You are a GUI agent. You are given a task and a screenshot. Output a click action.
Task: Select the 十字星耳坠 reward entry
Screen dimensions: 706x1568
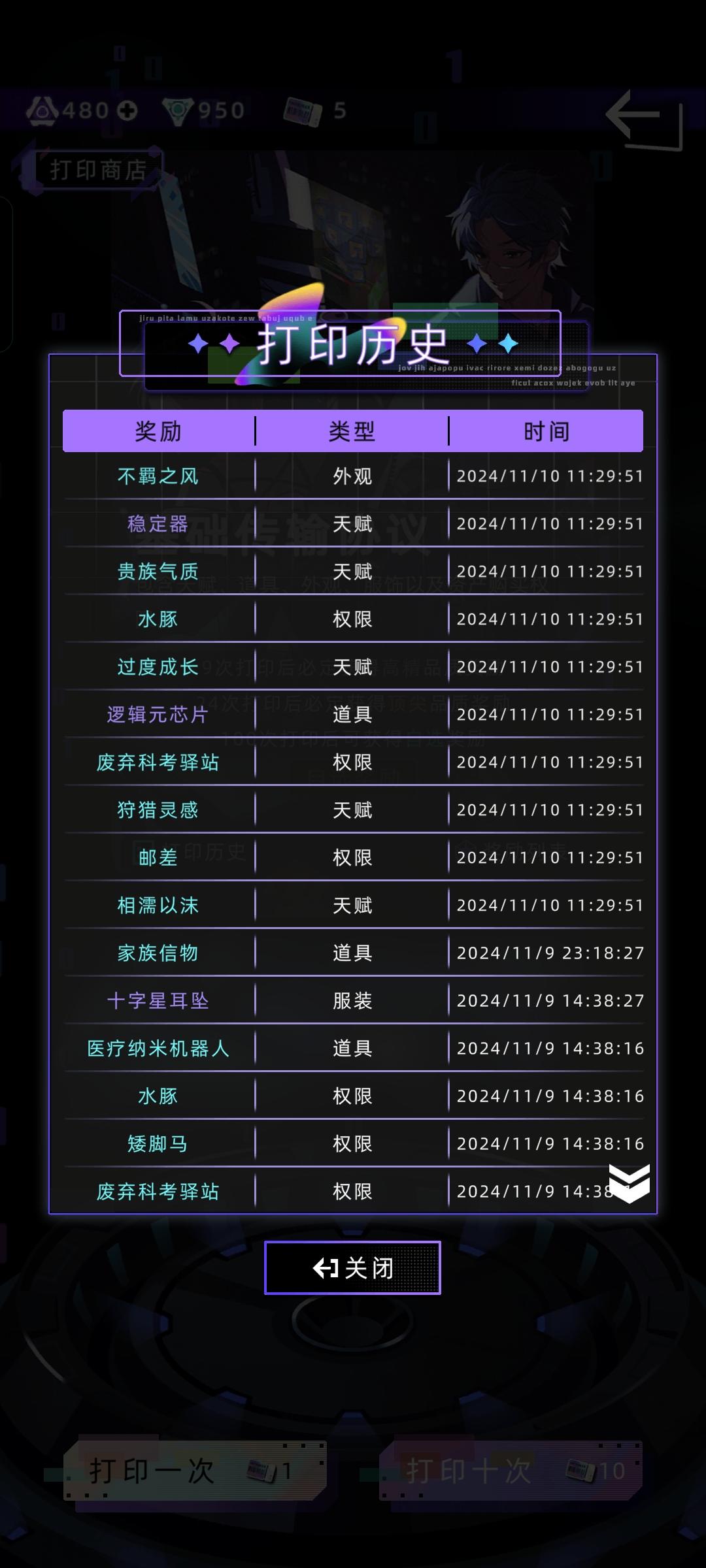tap(157, 1000)
